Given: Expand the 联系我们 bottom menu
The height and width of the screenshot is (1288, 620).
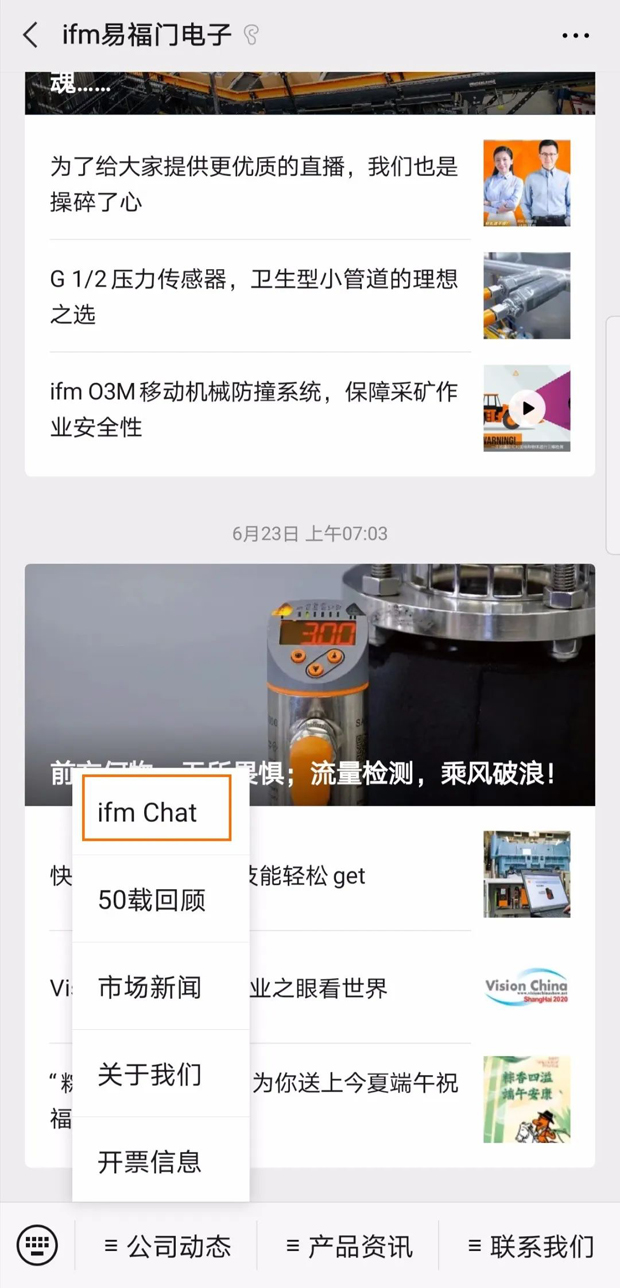Looking at the screenshot, I should point(530,1247).
